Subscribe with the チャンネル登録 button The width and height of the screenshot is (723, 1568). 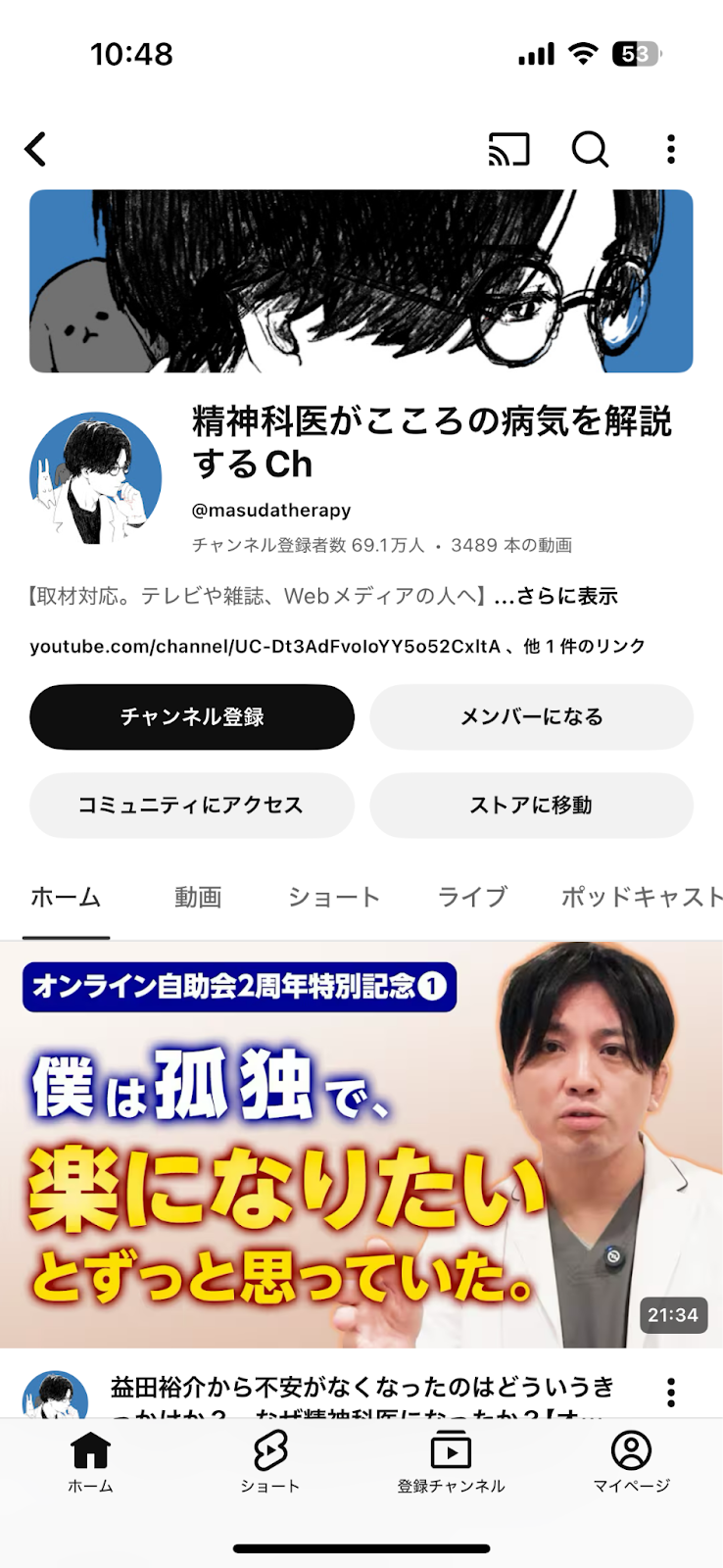[x=192, y=716]
